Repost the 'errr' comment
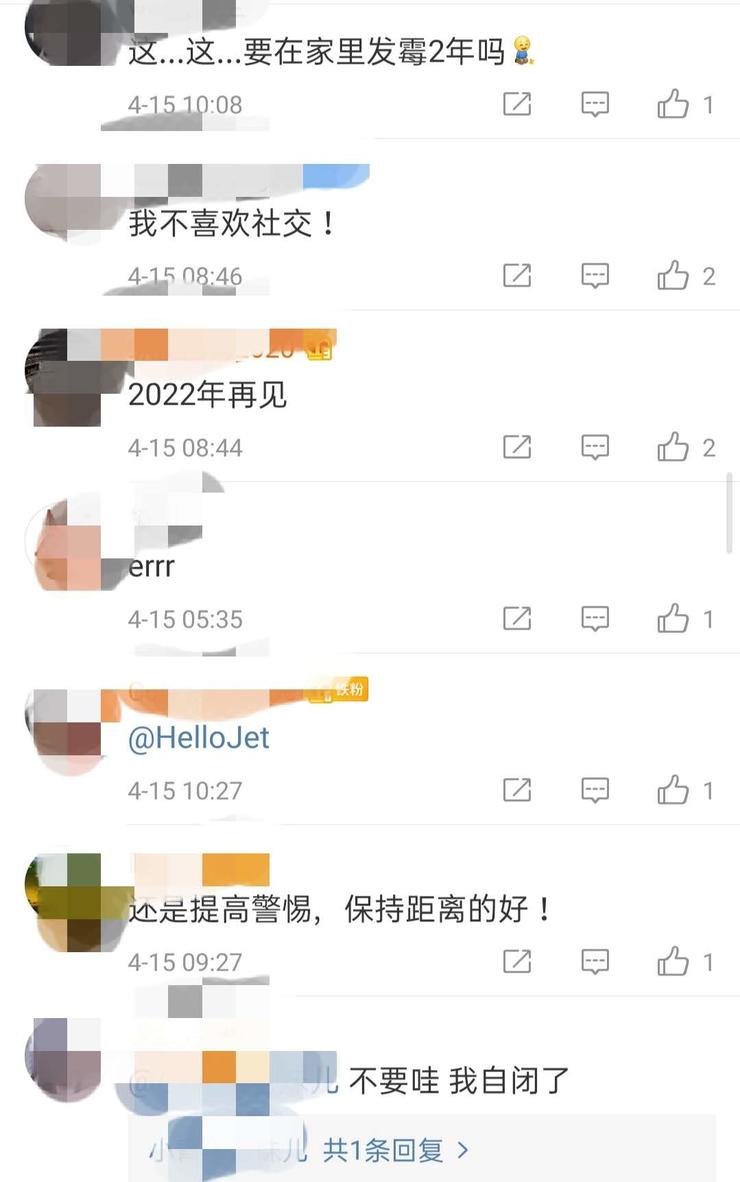 [x=517, y=619]
